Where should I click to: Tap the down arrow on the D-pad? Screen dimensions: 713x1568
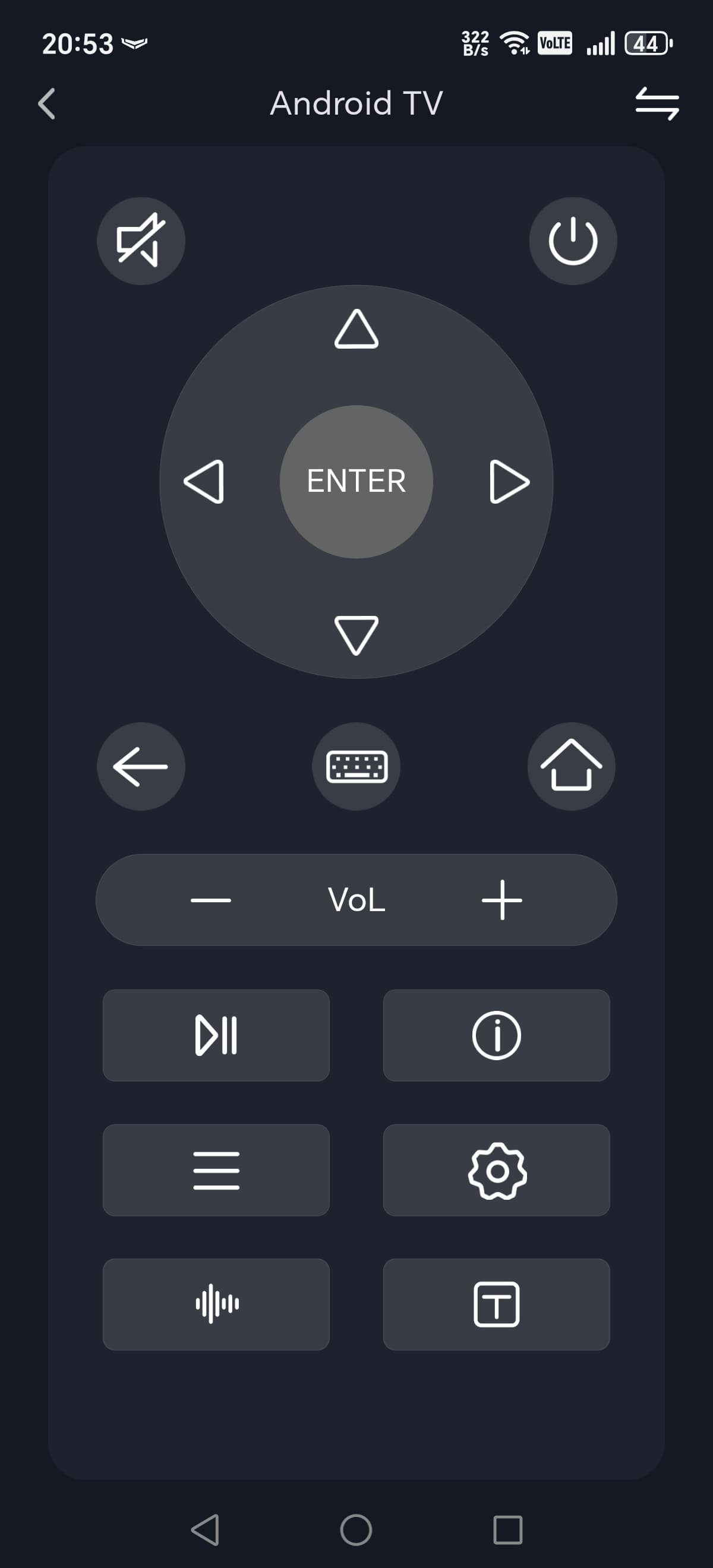coord(356,634)
